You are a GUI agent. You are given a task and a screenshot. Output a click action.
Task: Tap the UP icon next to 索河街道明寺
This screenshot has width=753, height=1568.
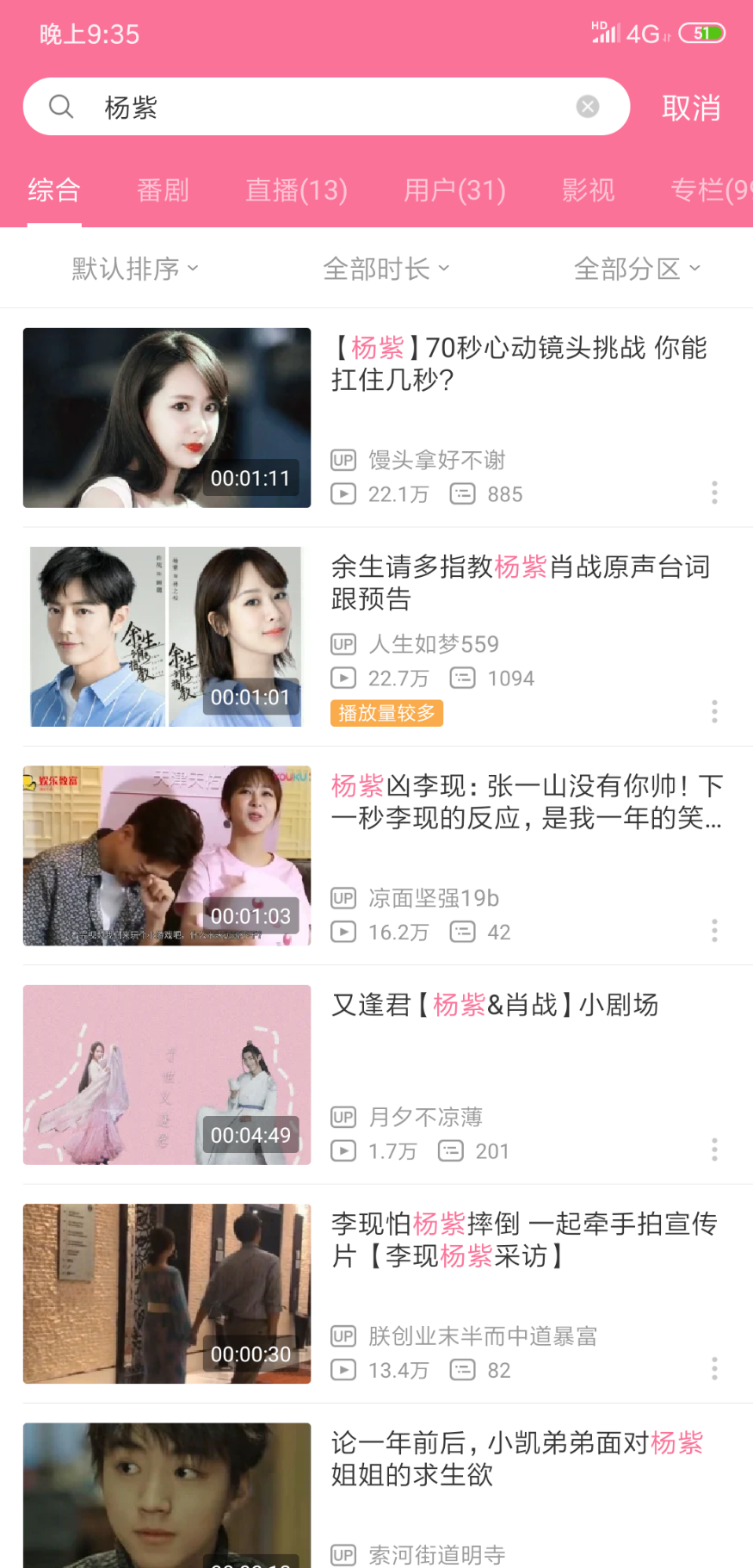tap(343, 1555)
